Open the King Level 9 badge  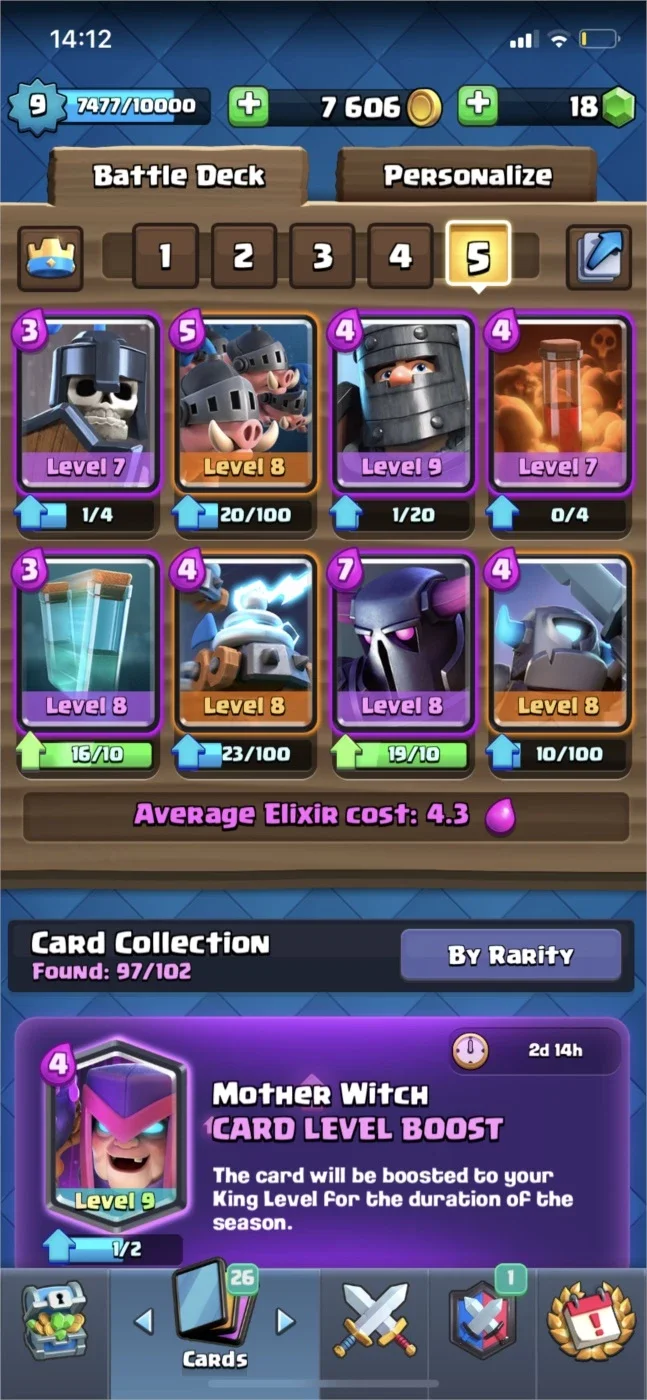(x=37, y=106)
